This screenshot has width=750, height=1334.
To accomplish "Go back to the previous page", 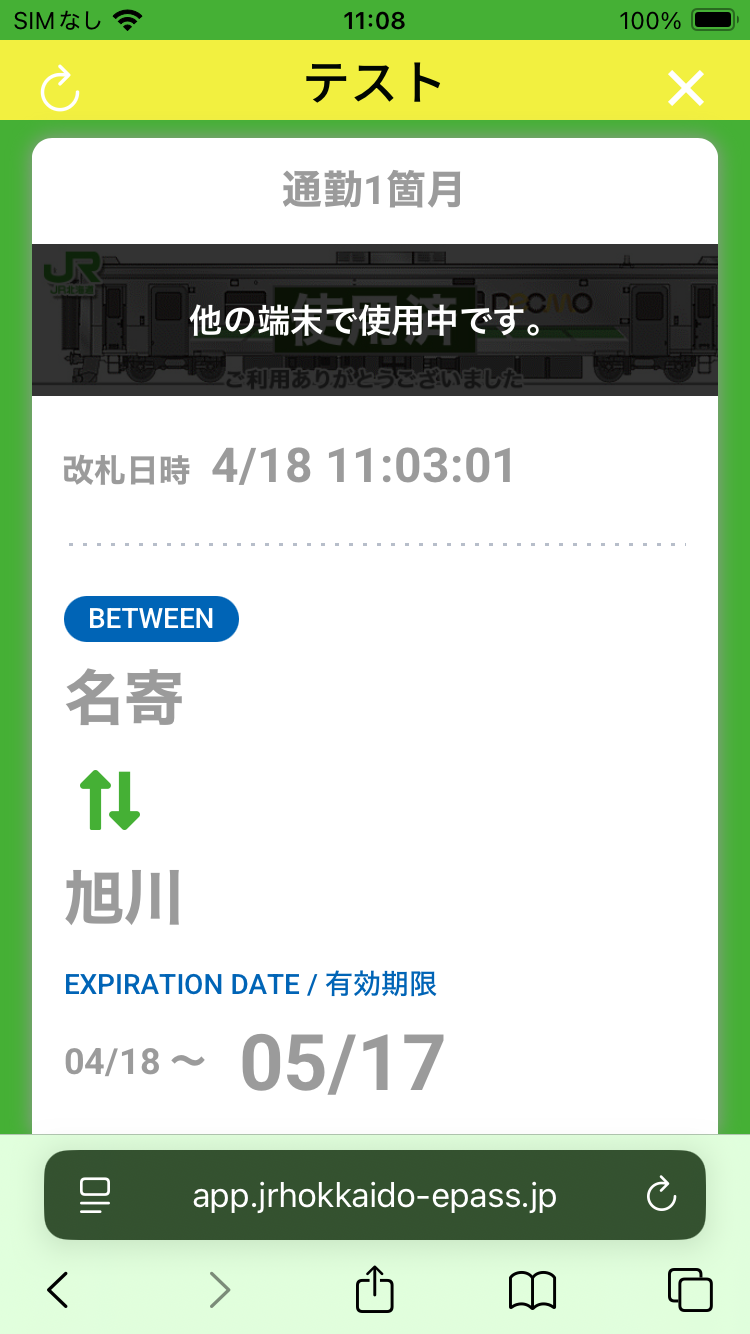I will (x=58, y=1290).
